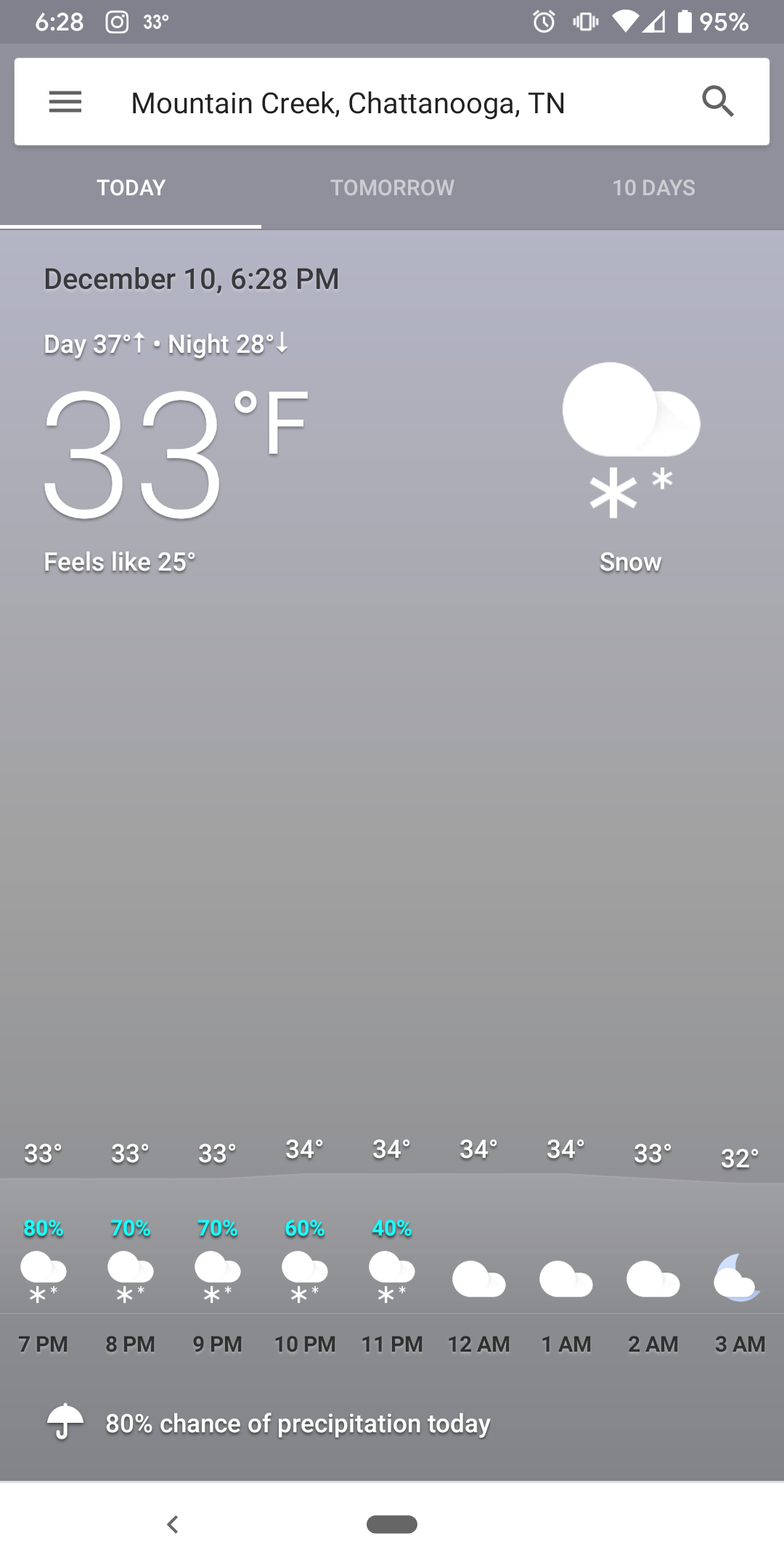
Task: Select the Today tab
Action: (x=131, y=188)
